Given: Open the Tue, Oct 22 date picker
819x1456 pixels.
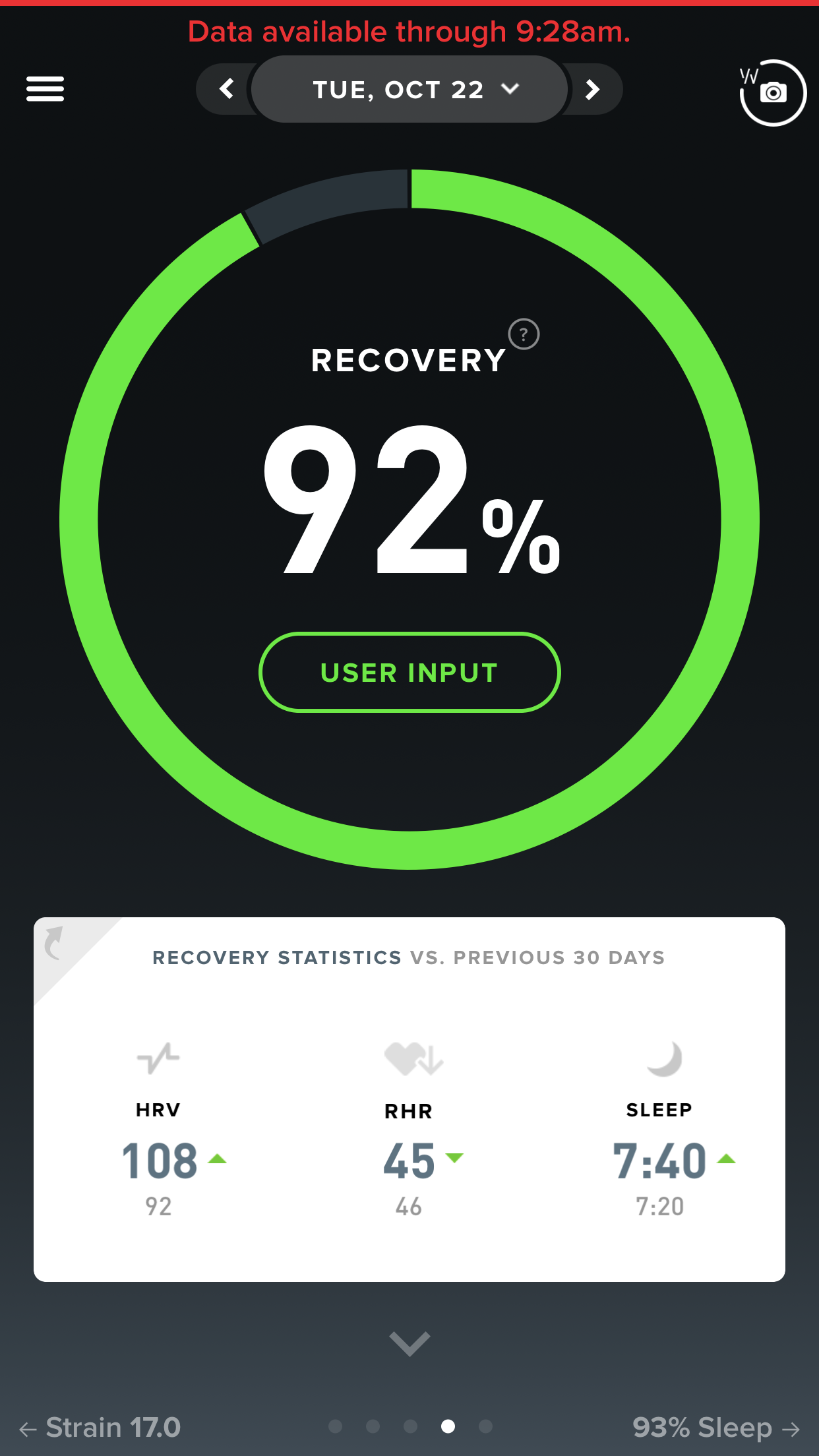Looking at the screenshot, I should (x=409, y=90).
